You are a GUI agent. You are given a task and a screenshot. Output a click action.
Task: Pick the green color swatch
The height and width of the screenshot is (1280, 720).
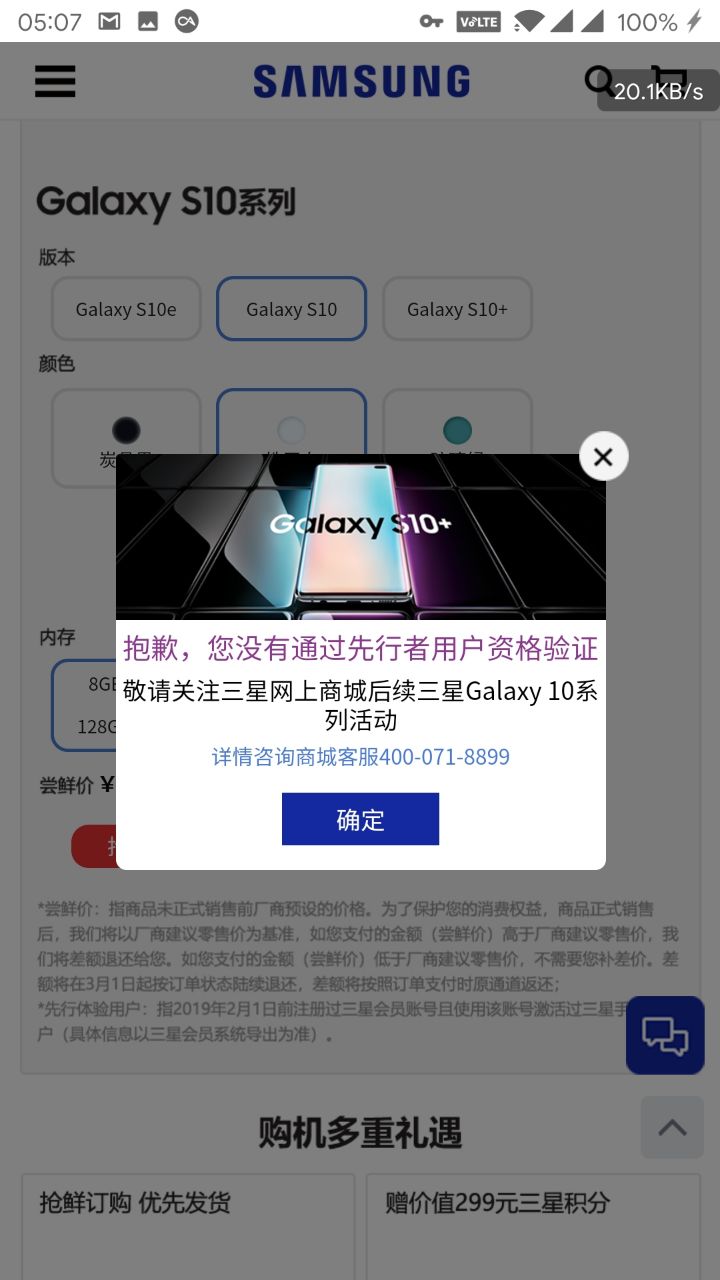point(457,430)
